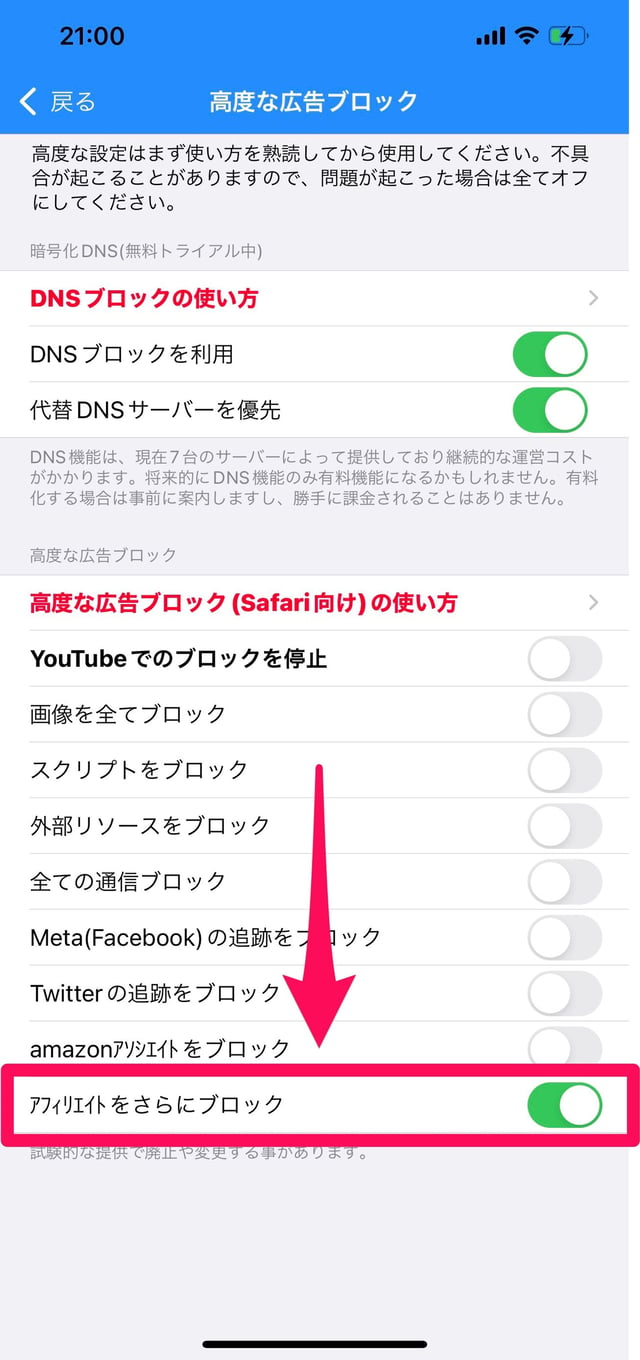
Task: Toggle 外部リソースをブロック on
Action: 564,826
